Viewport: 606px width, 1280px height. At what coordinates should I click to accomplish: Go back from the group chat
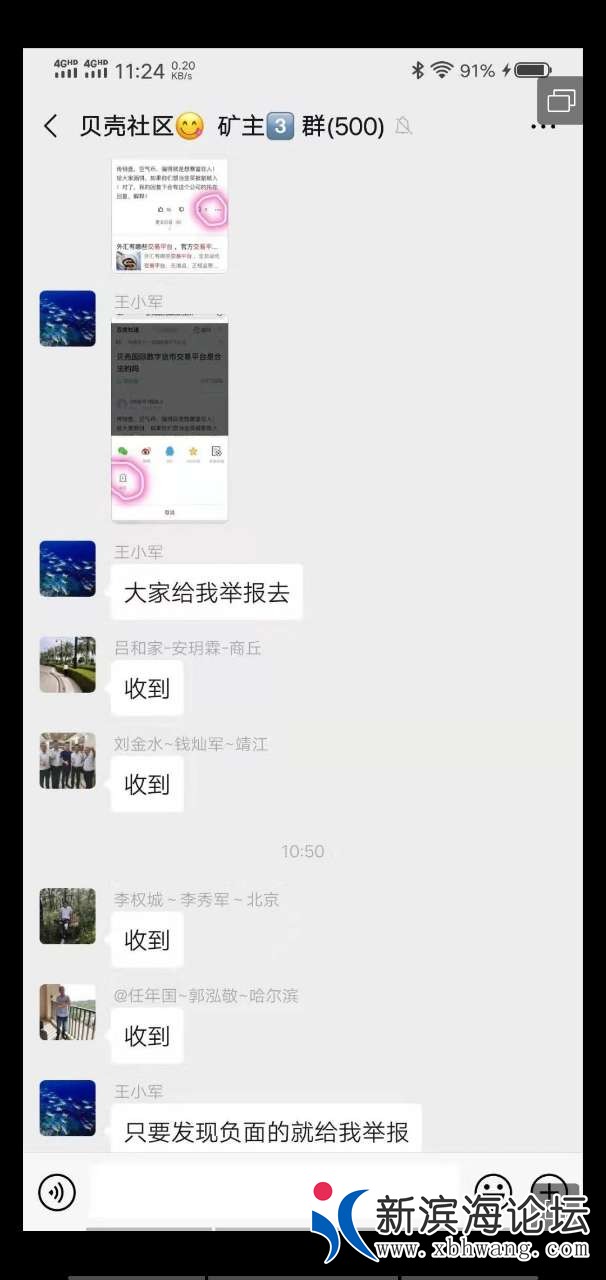[51, 126]
